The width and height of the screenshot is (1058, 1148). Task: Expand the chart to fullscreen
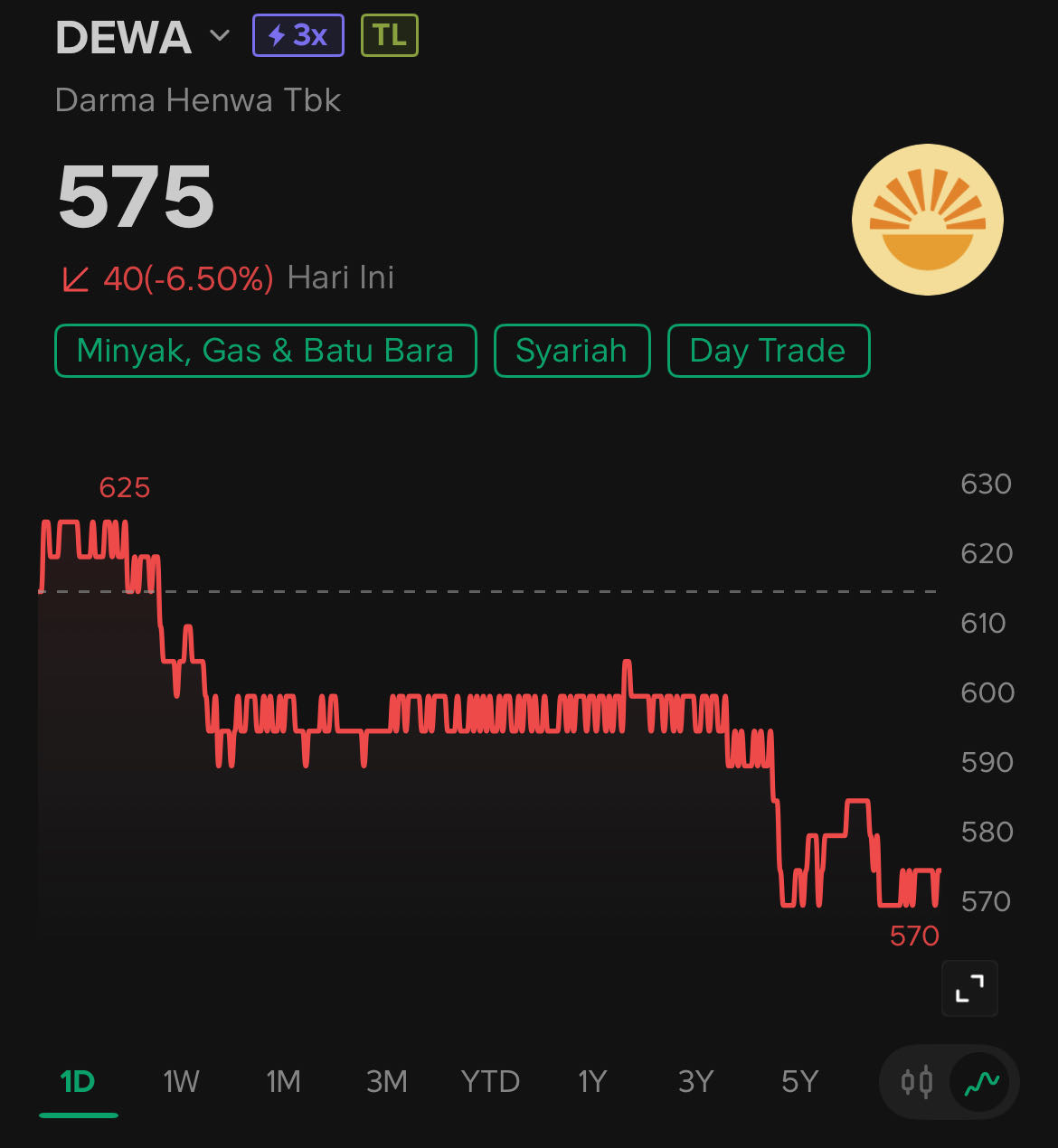point(969,988)
